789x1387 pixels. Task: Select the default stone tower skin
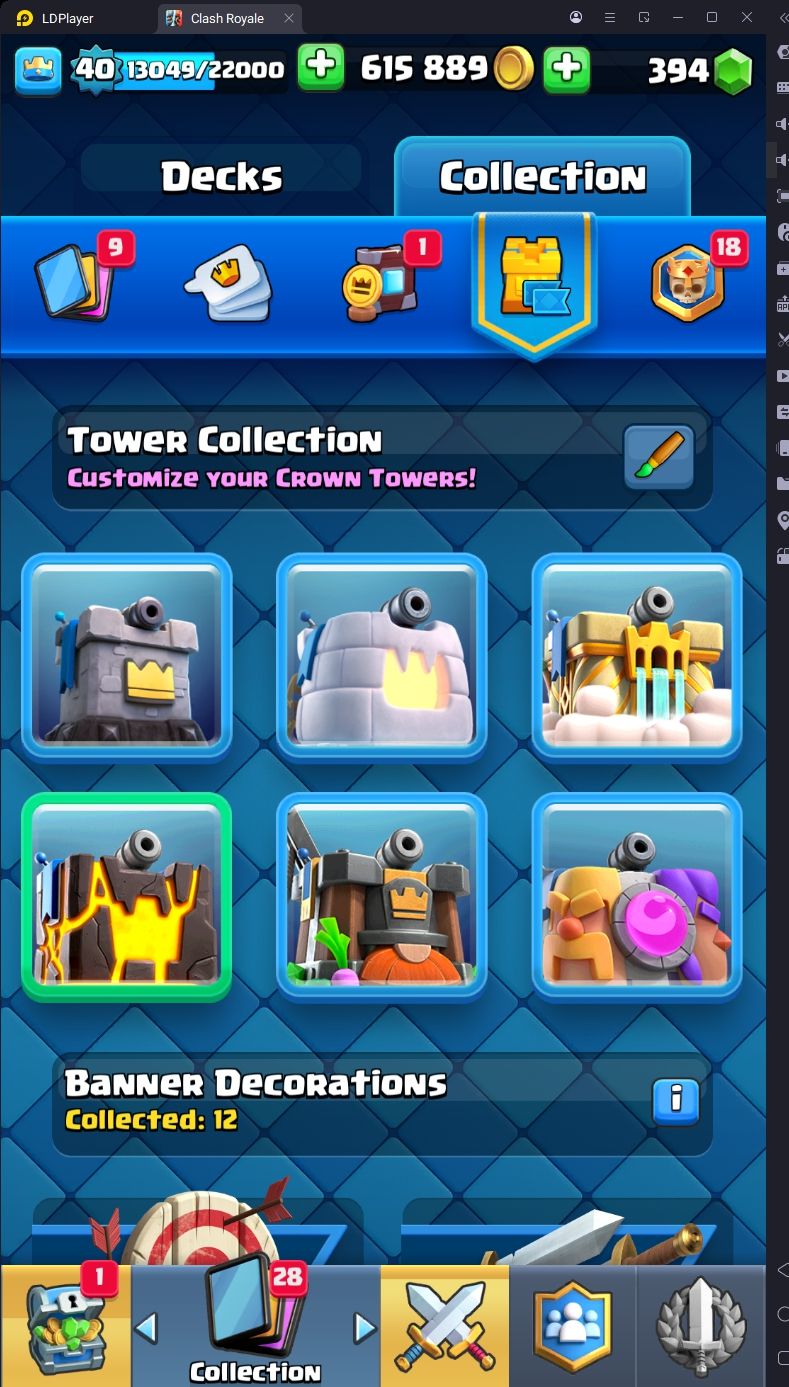127,657
